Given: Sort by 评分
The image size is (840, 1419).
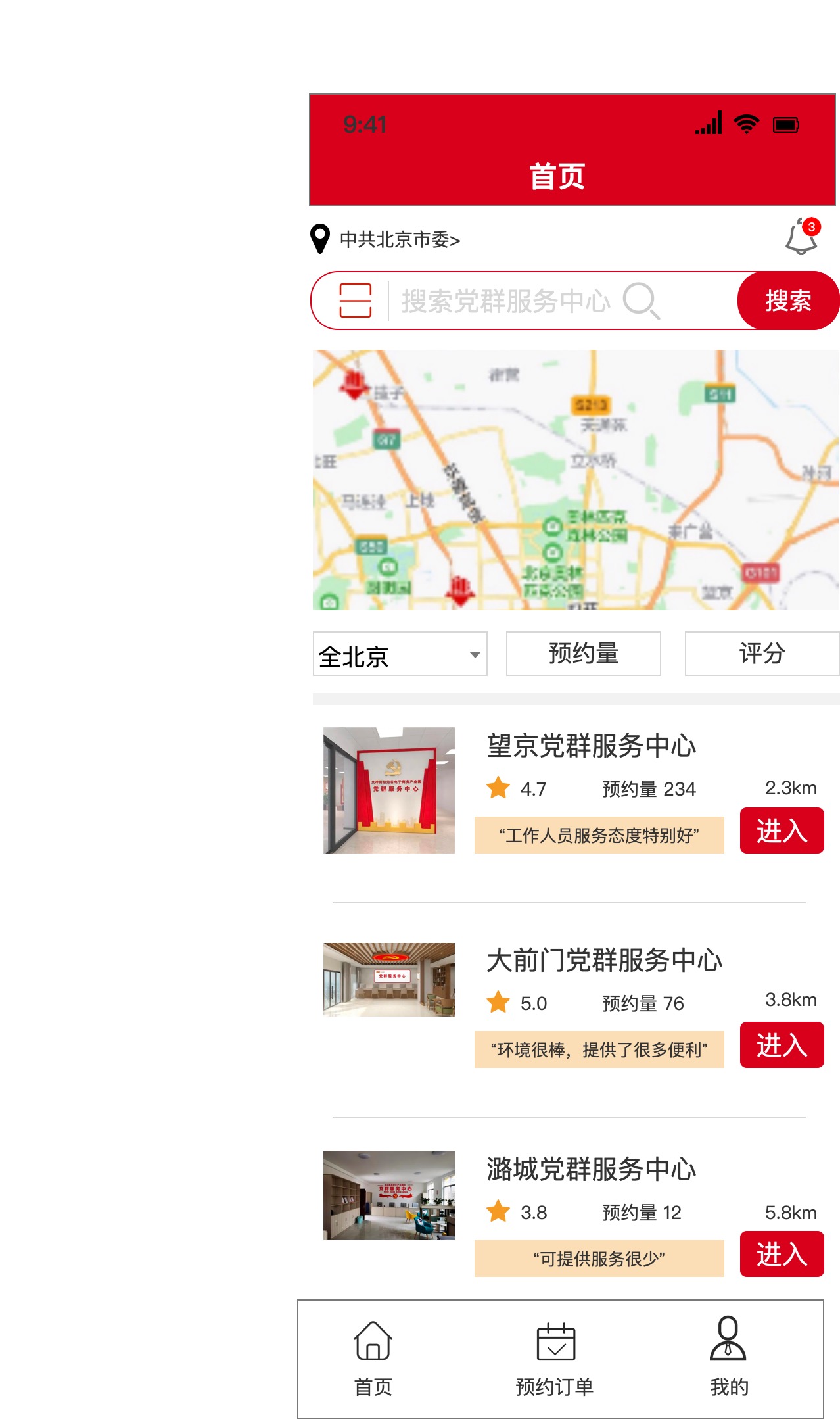Looking at the screenshot, I should click(x=761, y=654).
